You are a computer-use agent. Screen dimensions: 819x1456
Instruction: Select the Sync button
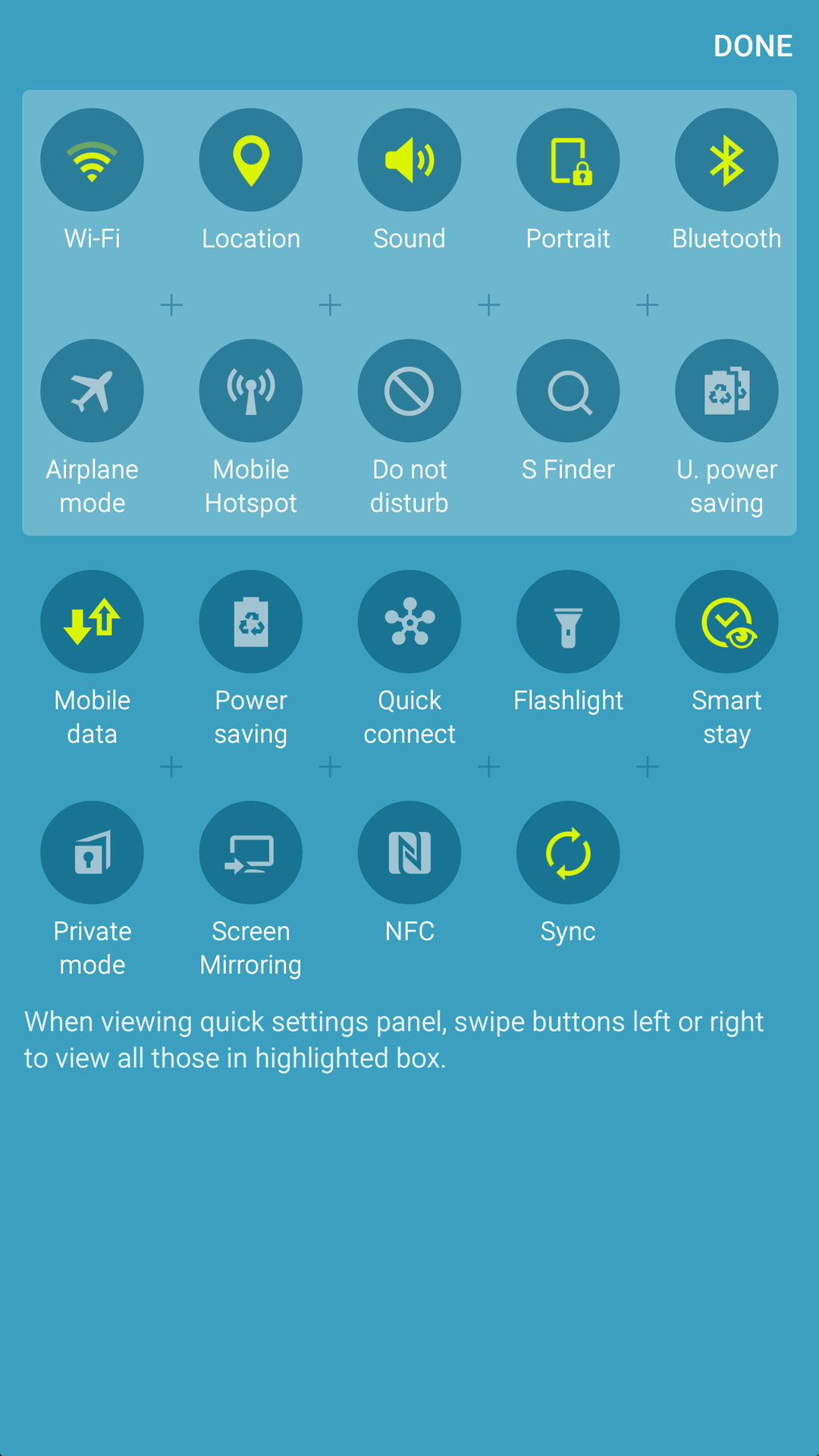point(568,852)
